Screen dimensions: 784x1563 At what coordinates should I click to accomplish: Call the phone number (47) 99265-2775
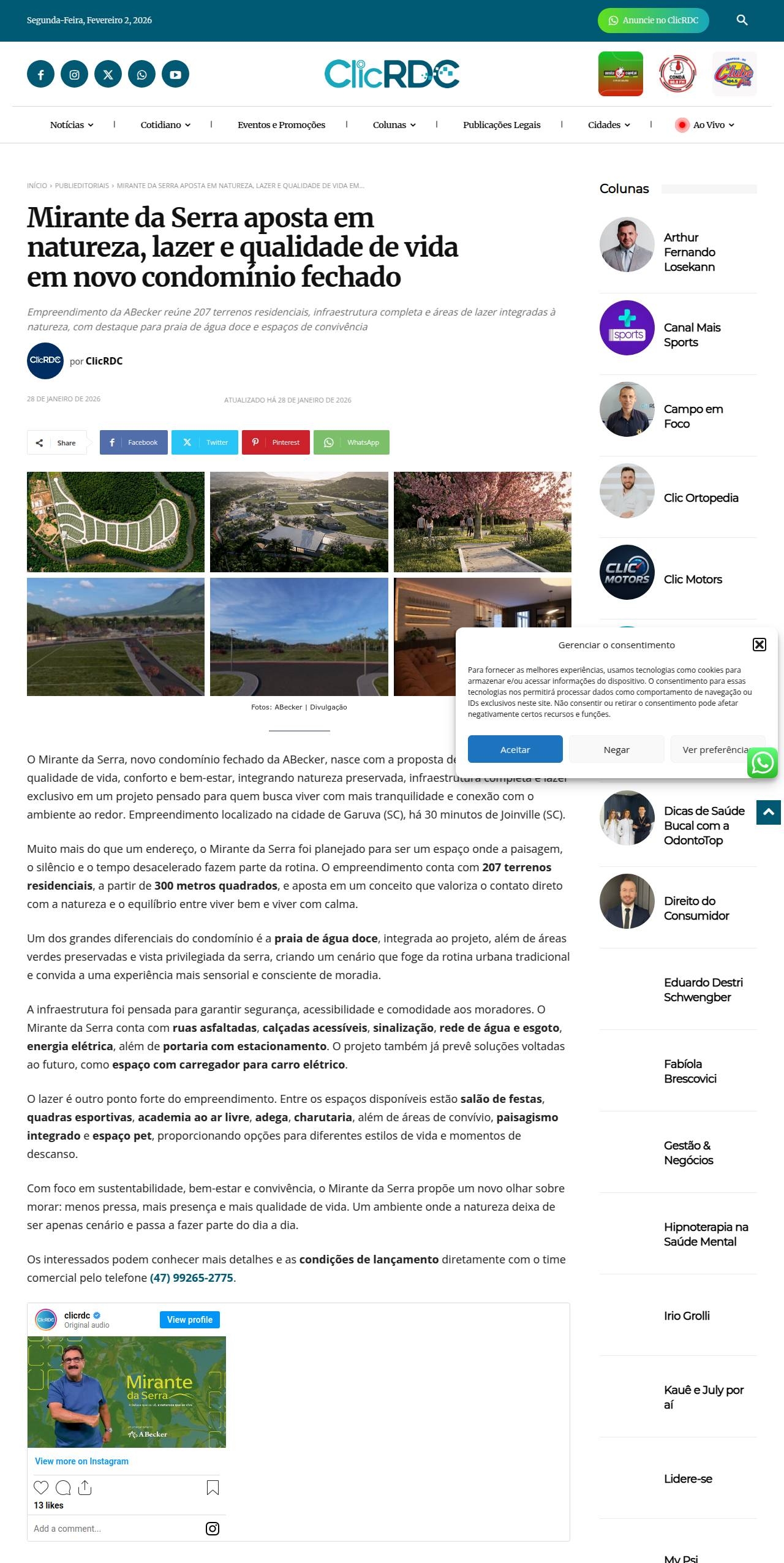192,1277
